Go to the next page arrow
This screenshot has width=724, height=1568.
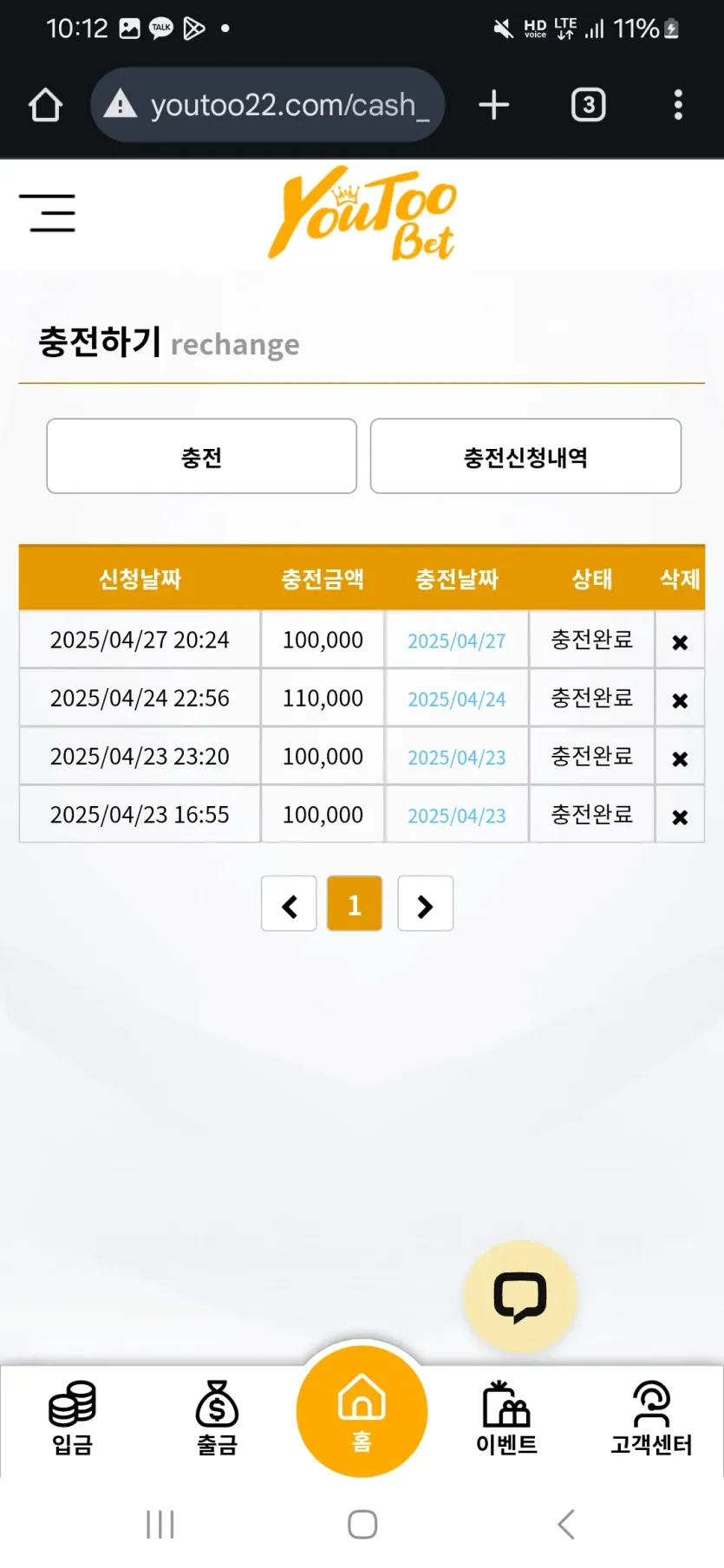[x=426, y=904]
